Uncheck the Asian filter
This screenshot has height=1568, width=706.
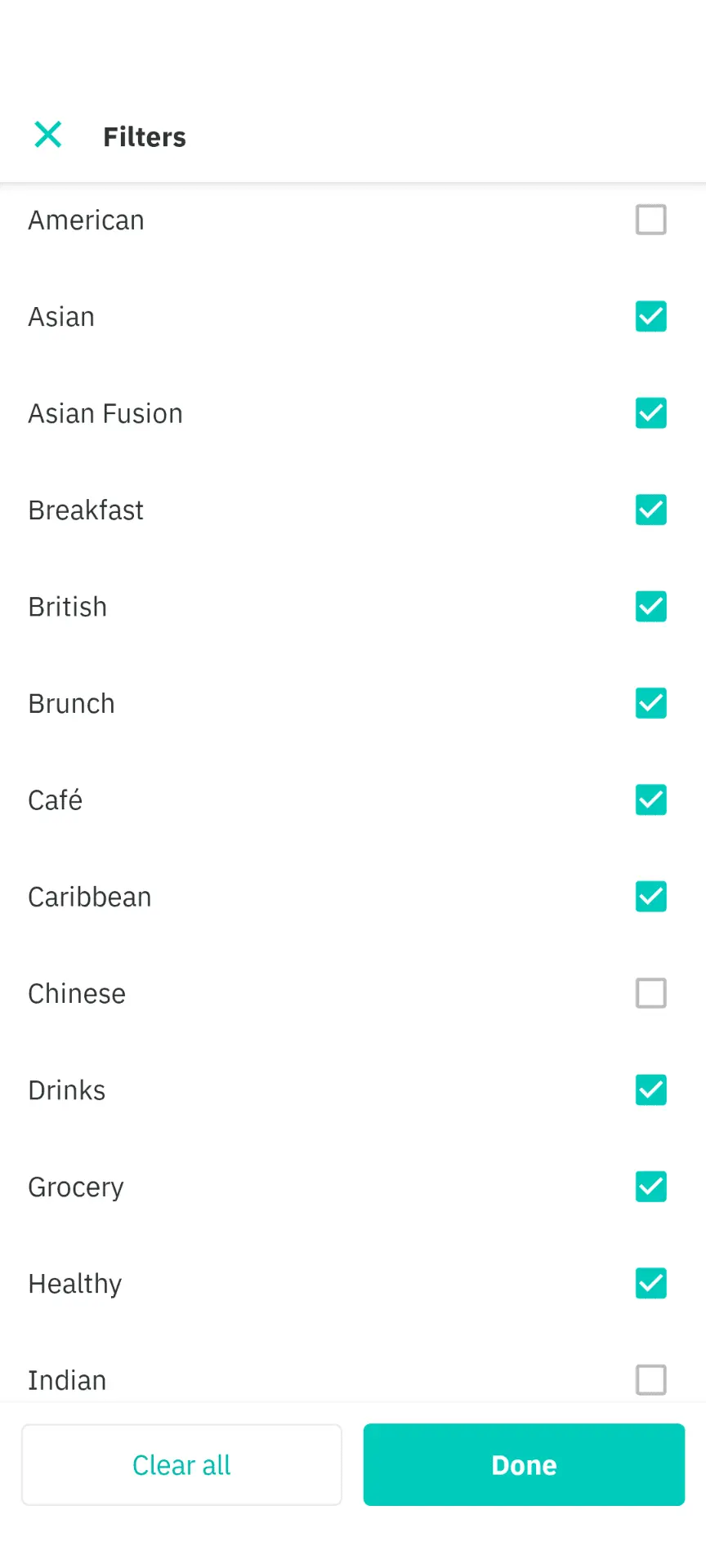650,316
